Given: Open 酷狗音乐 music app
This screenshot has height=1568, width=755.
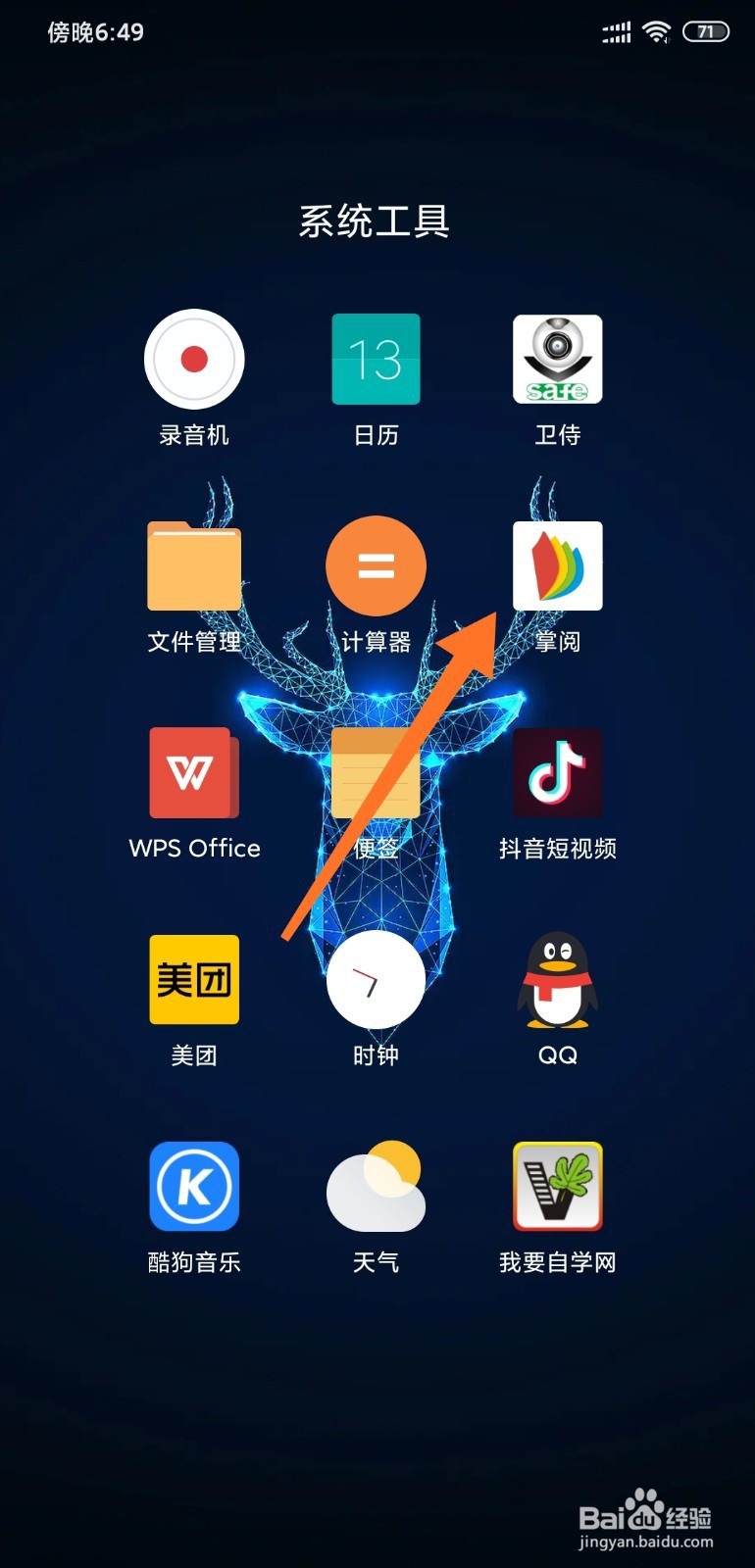Looking at the screenshot, I should pos(193,1187).
